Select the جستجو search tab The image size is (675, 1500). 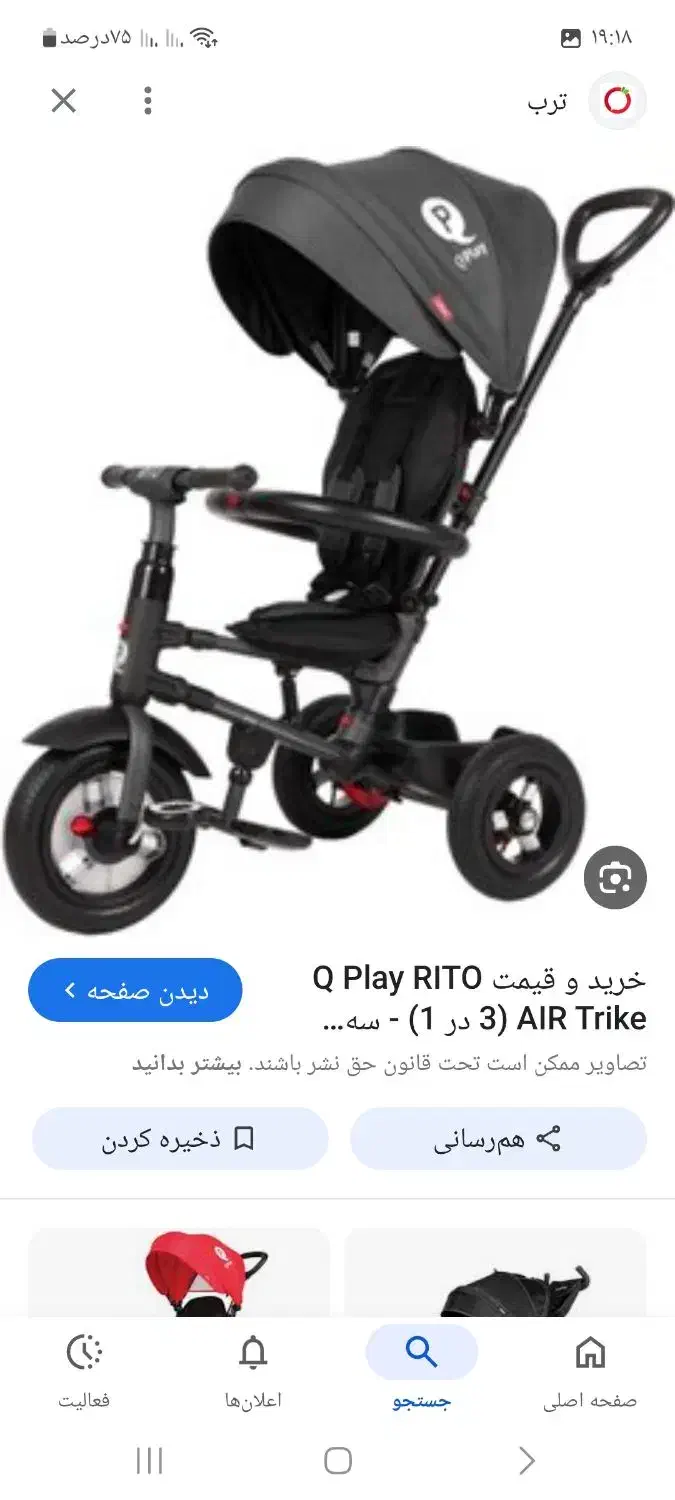click(421, 1372)
